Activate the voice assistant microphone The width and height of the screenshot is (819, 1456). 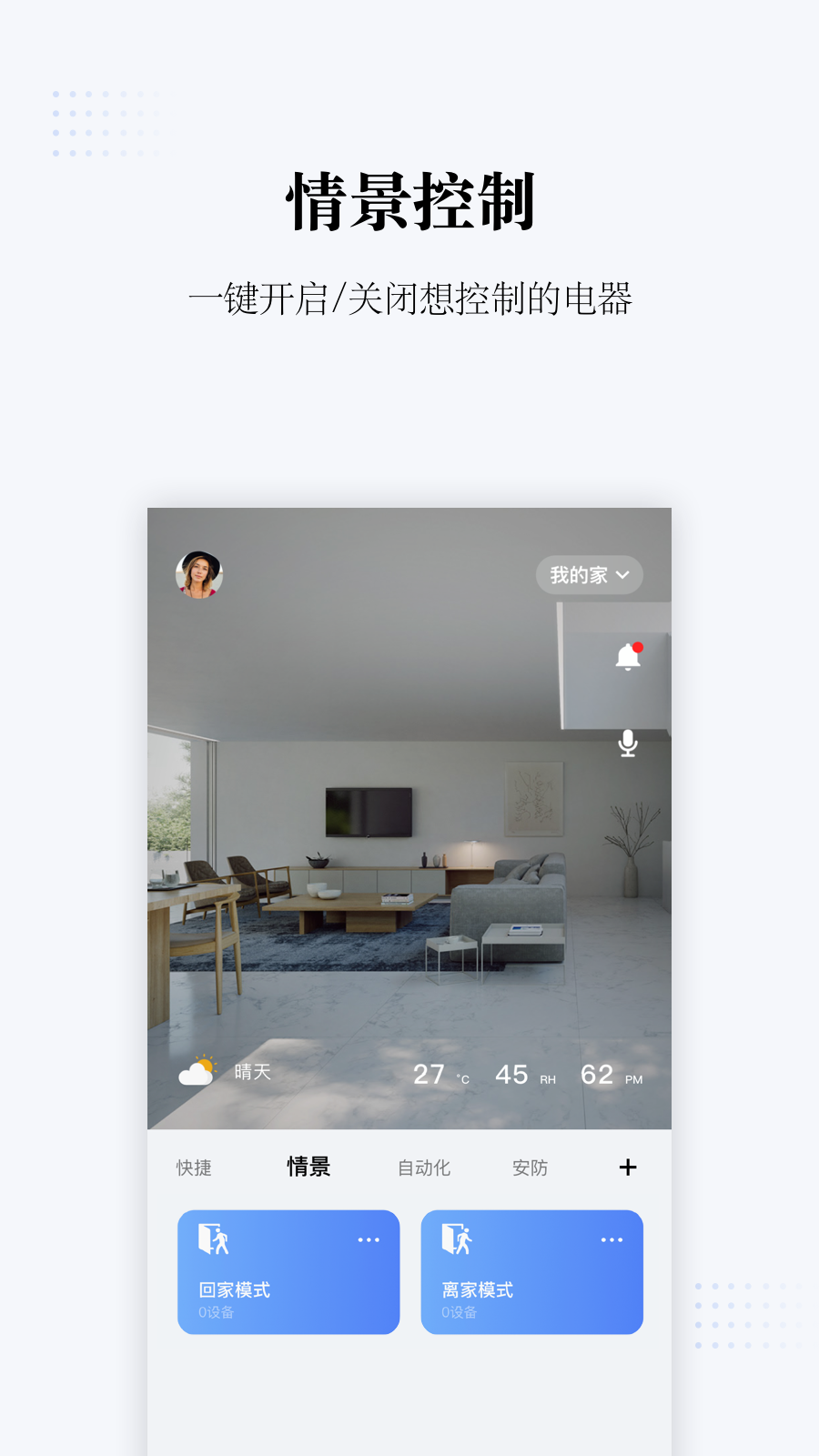626,743
